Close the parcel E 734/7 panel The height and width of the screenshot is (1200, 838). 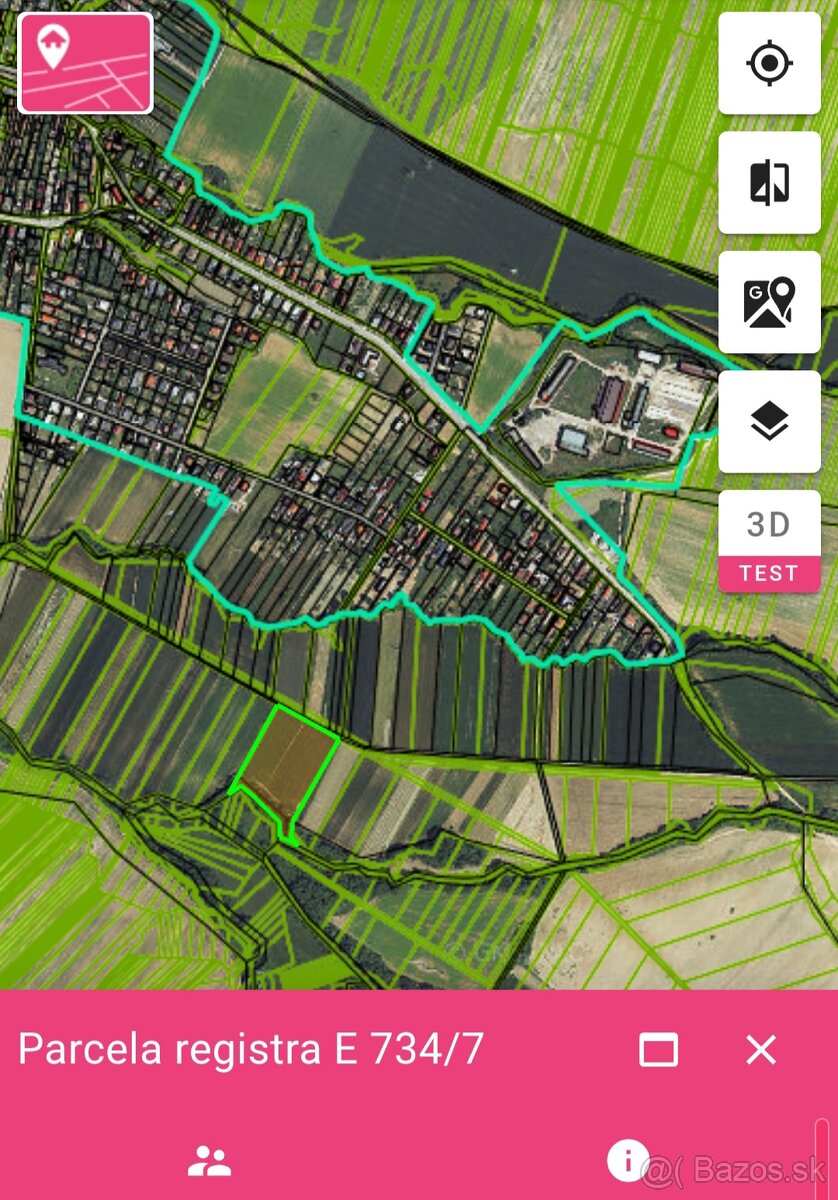[761, 1050]
